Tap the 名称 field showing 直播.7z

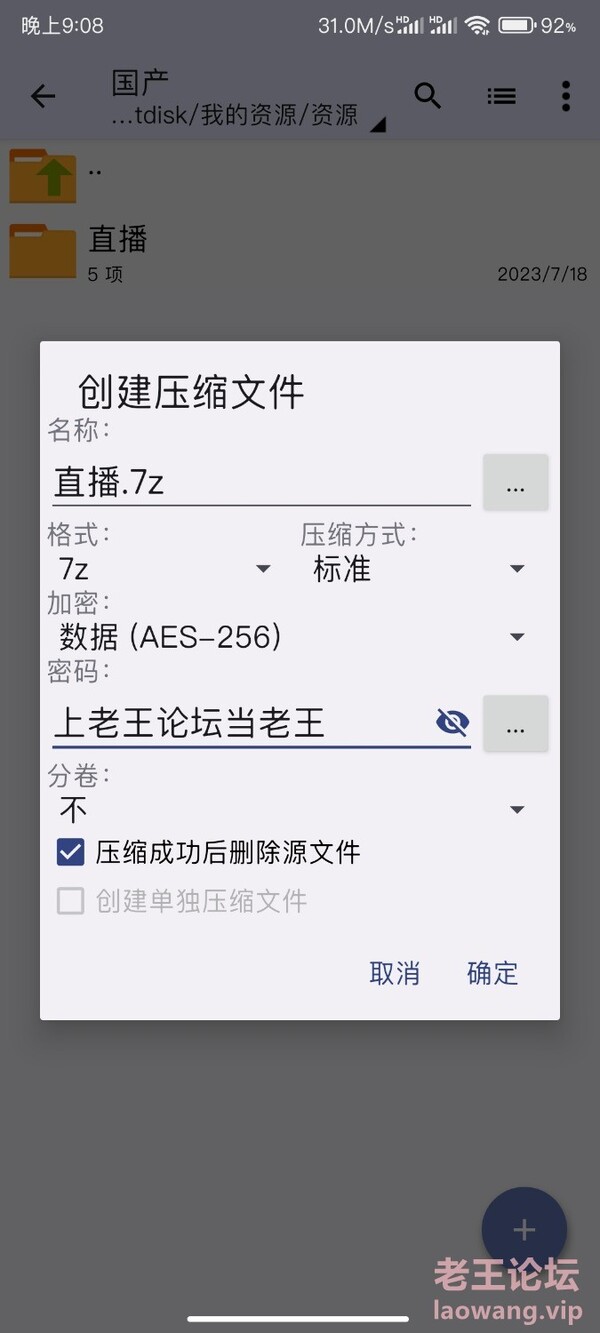[x=260, y=483]
